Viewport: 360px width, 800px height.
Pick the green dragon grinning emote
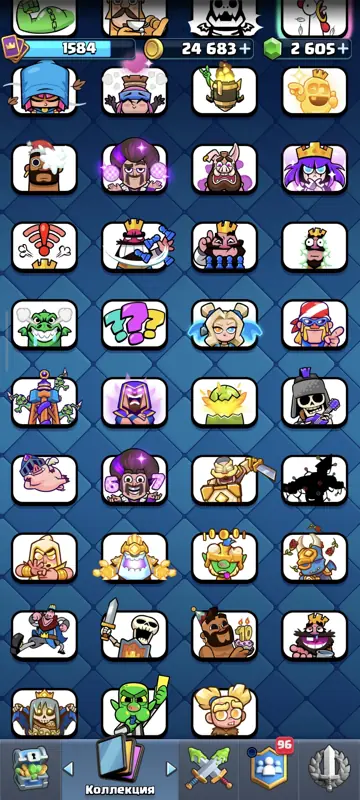44,324
